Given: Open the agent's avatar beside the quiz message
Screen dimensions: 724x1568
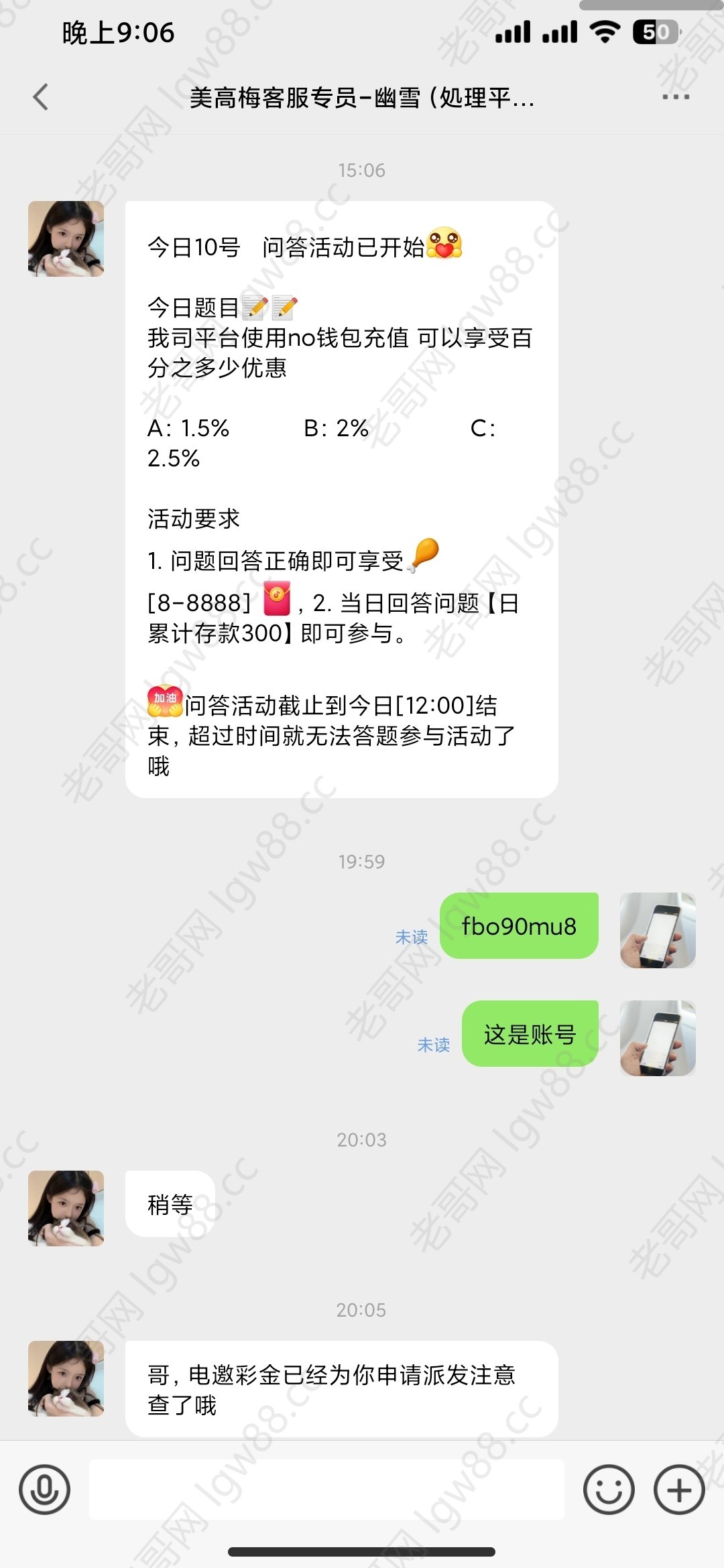Looking at the screenshot, I should (x=66, y=239).
